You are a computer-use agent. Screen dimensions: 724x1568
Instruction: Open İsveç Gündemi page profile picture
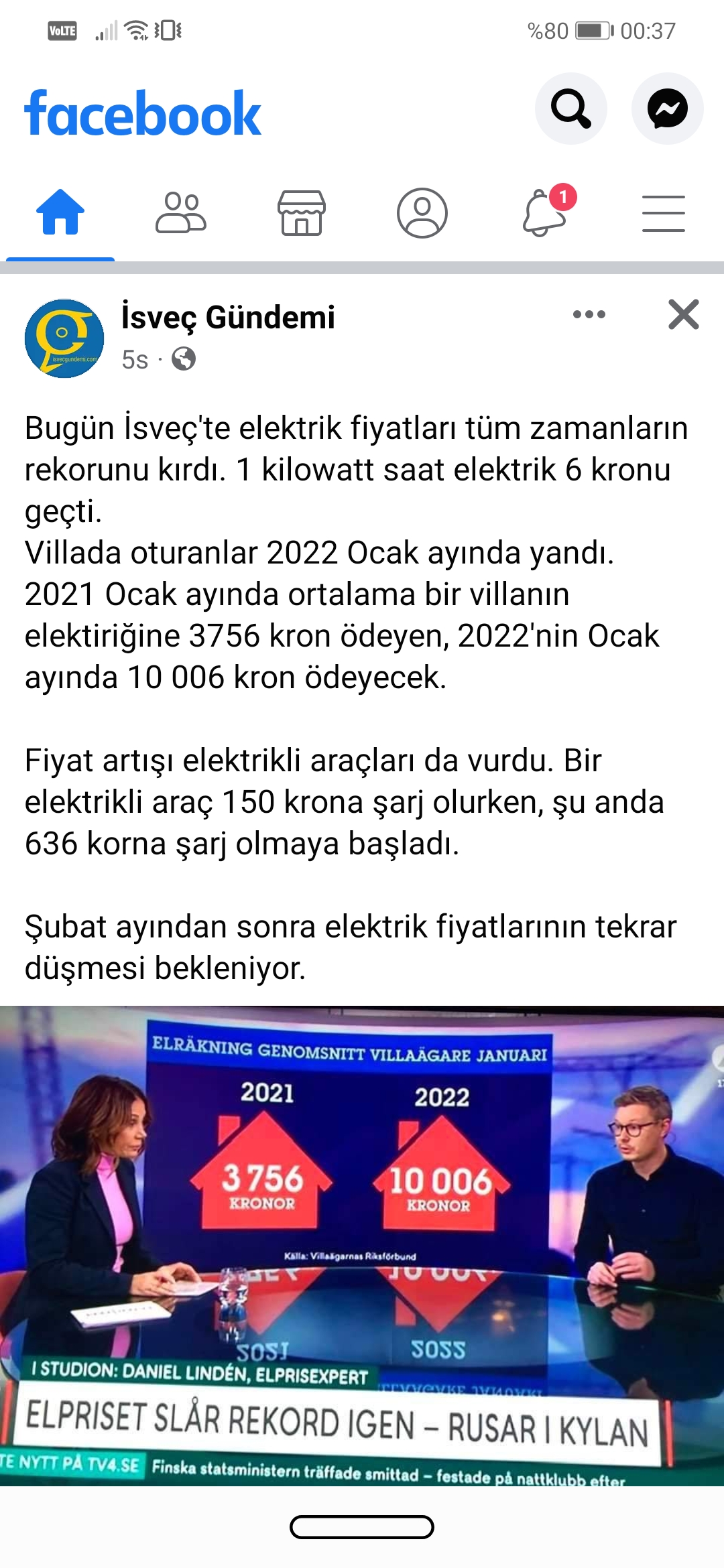tap(64, 338)
